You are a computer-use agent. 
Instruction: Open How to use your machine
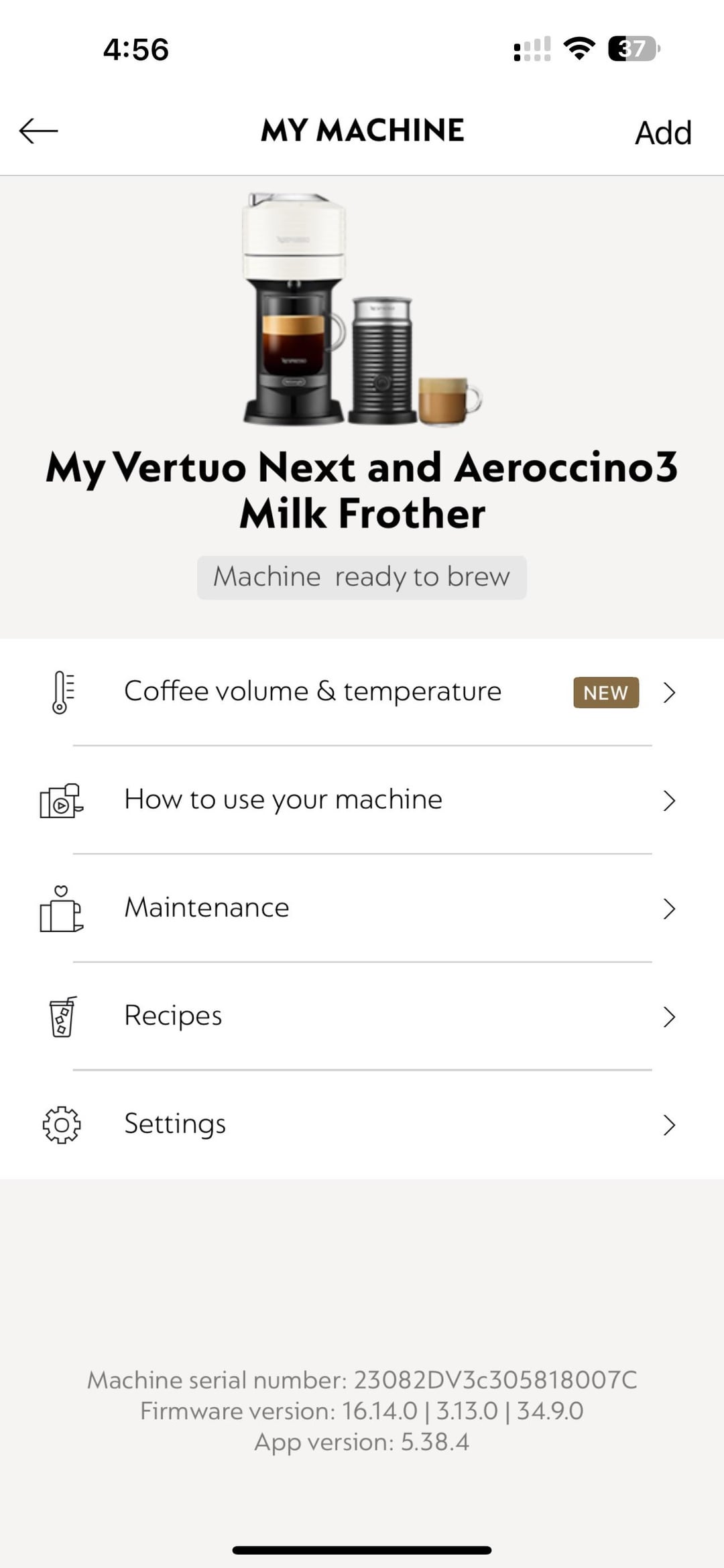click(x=362, y=800)
